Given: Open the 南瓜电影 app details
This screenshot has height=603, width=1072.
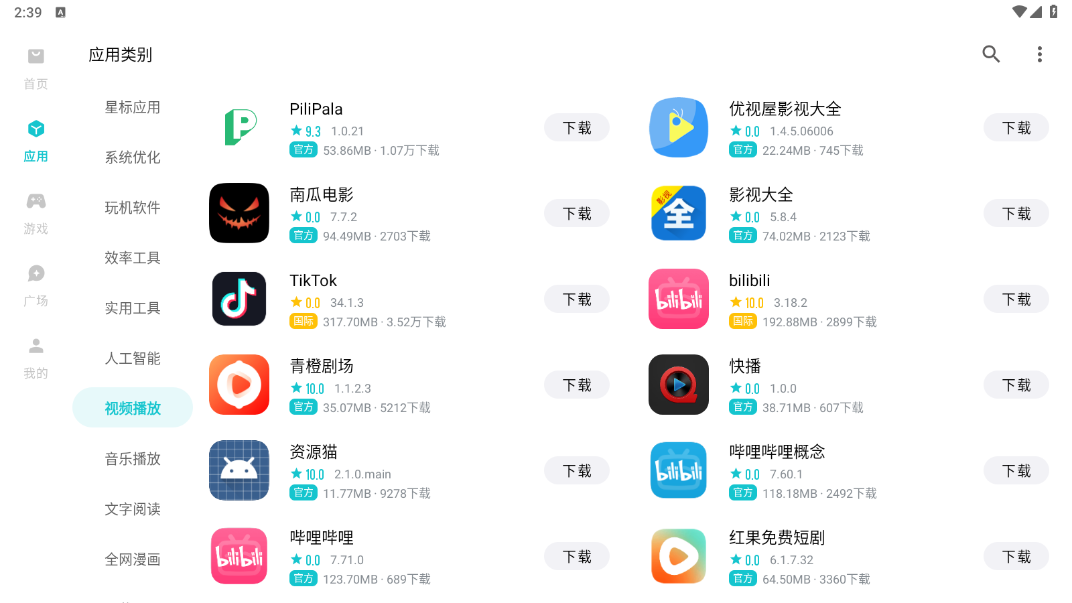Looking at the screenshot, I should pyautogui.click(x=321, y=195).
